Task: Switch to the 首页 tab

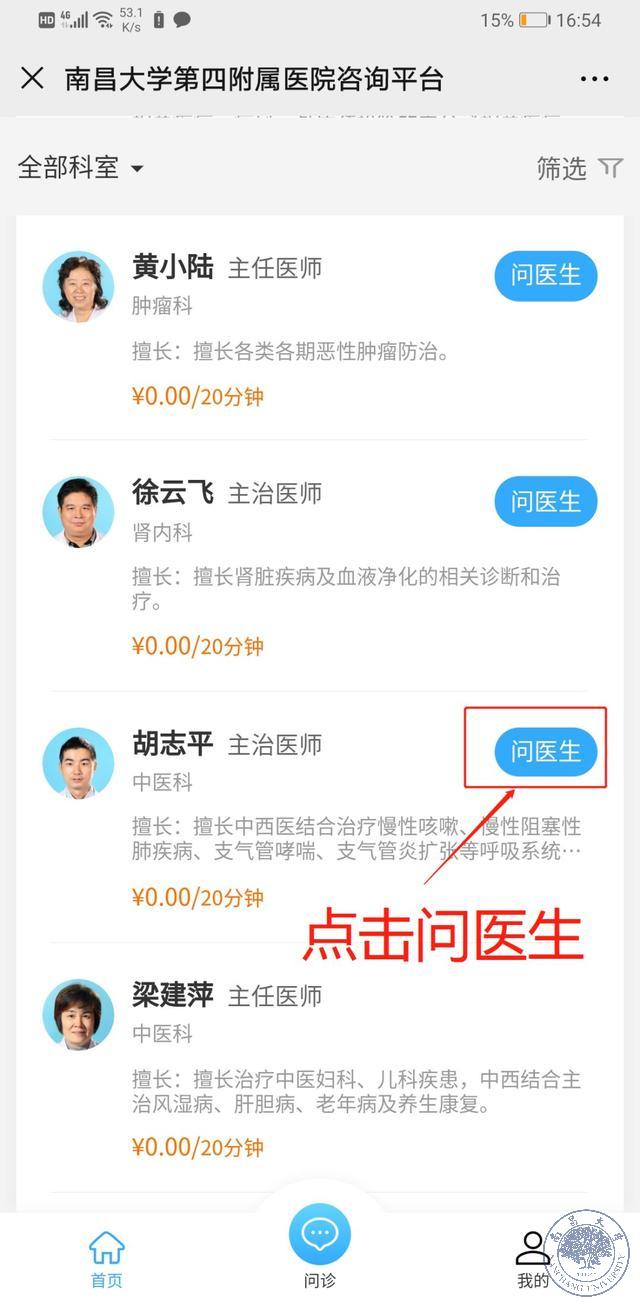Action: [106, 1259]
